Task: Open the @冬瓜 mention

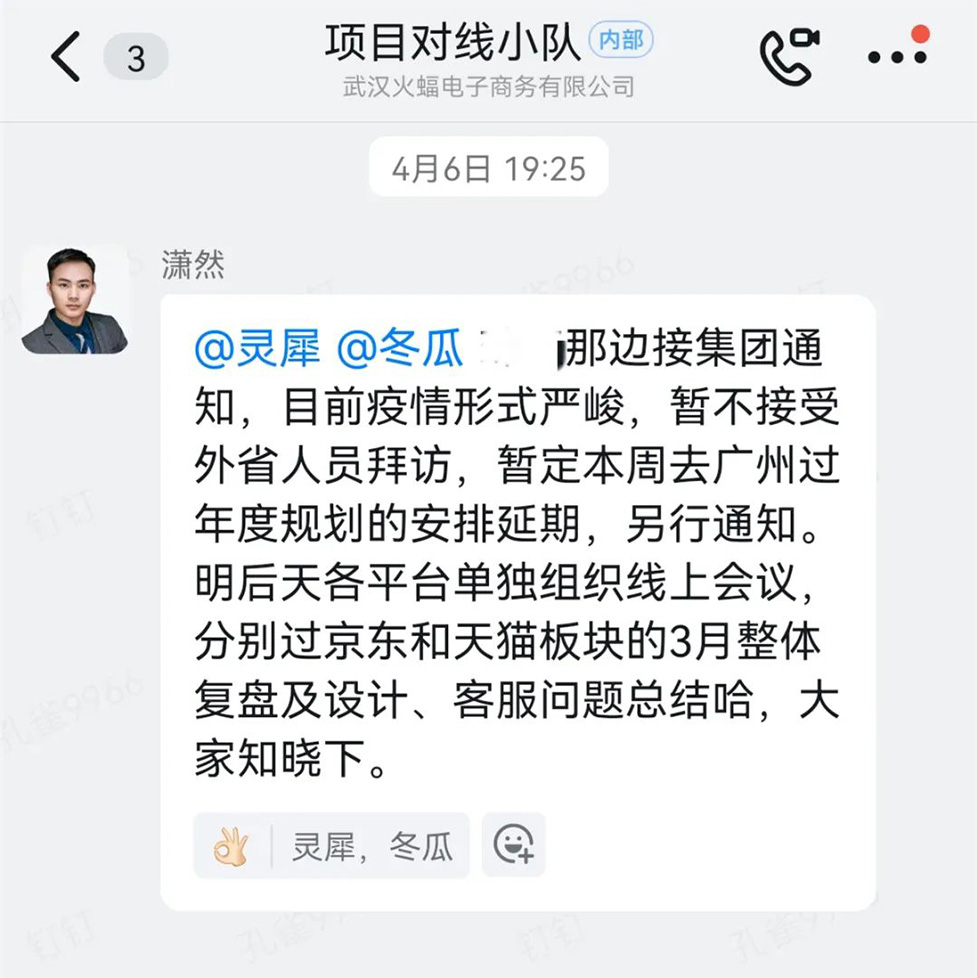Action: tap(400, 350)
